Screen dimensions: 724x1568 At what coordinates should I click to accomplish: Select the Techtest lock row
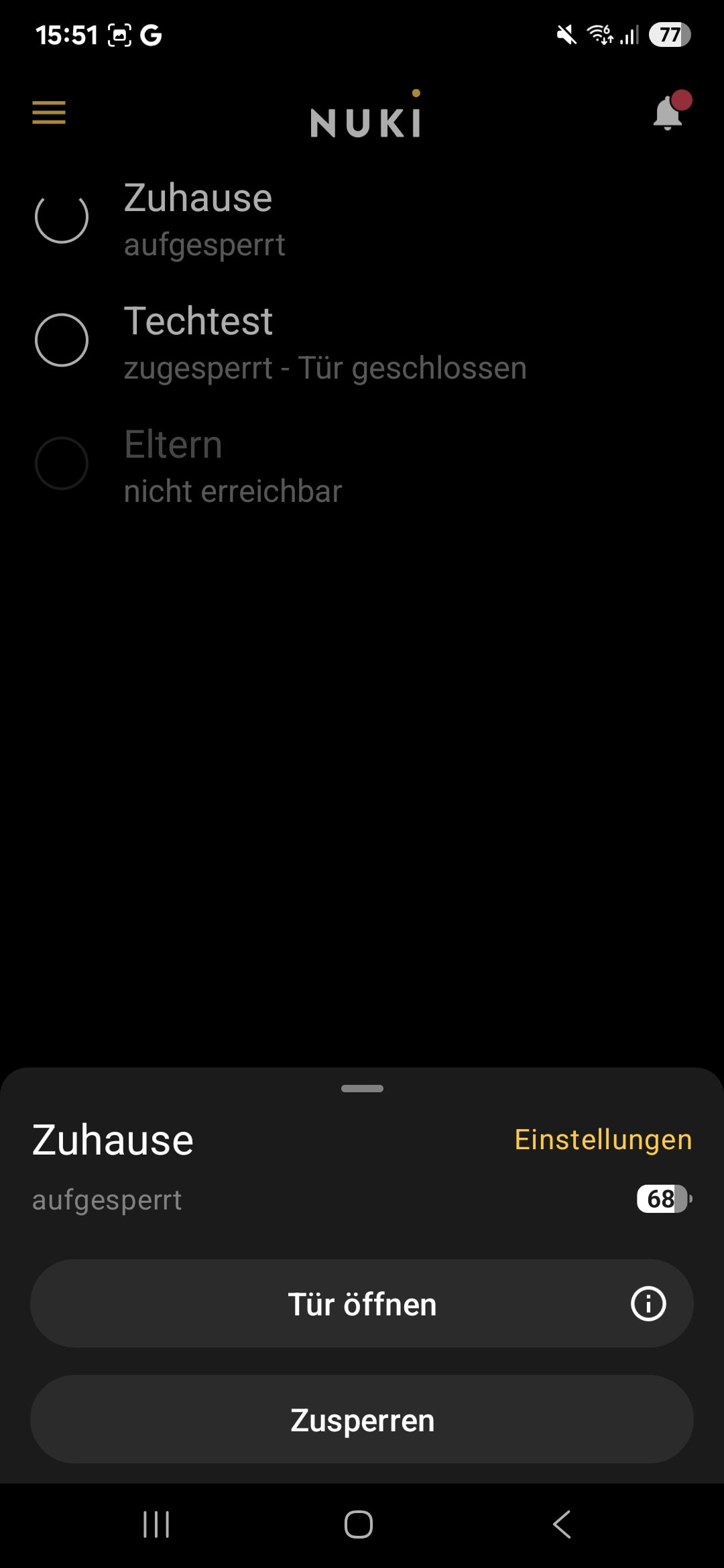[x=362, y=342]
